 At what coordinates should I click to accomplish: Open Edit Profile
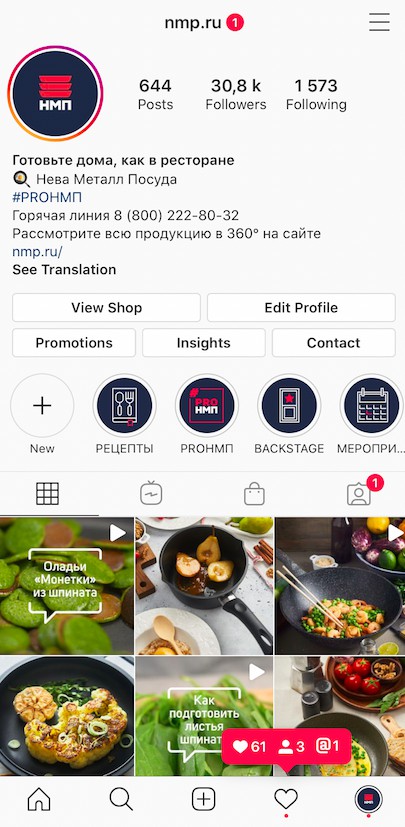pos(301,307)
